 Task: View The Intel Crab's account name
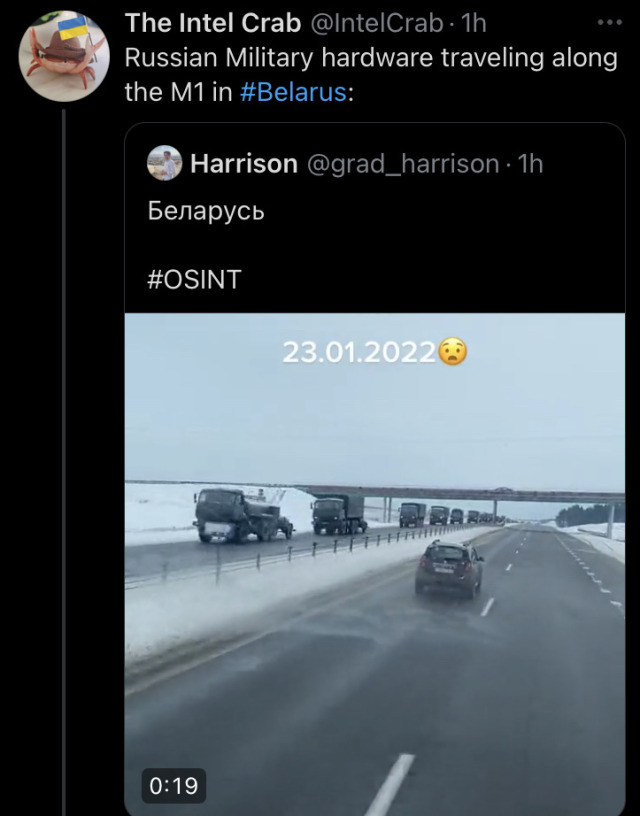212,23
